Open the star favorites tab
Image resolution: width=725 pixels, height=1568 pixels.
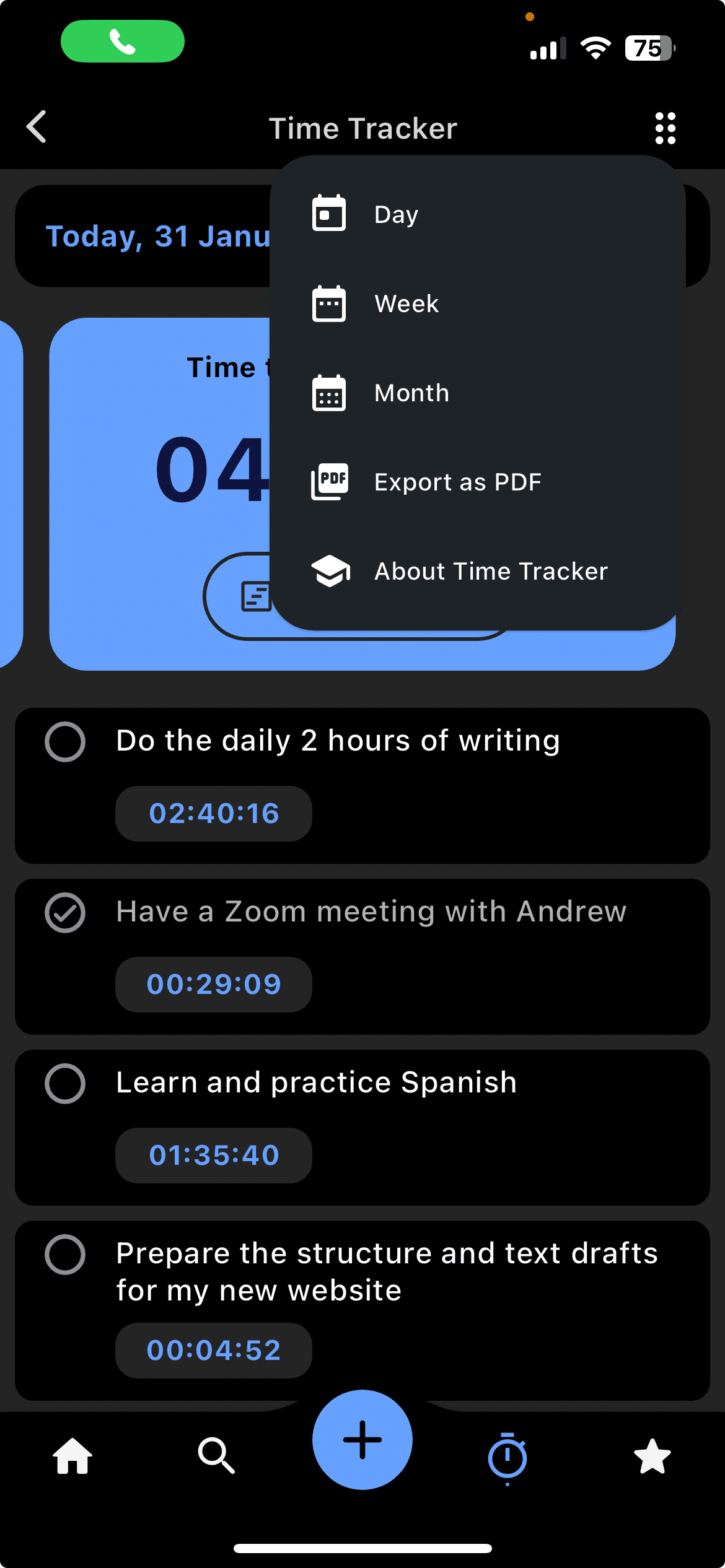[652, 1455]
